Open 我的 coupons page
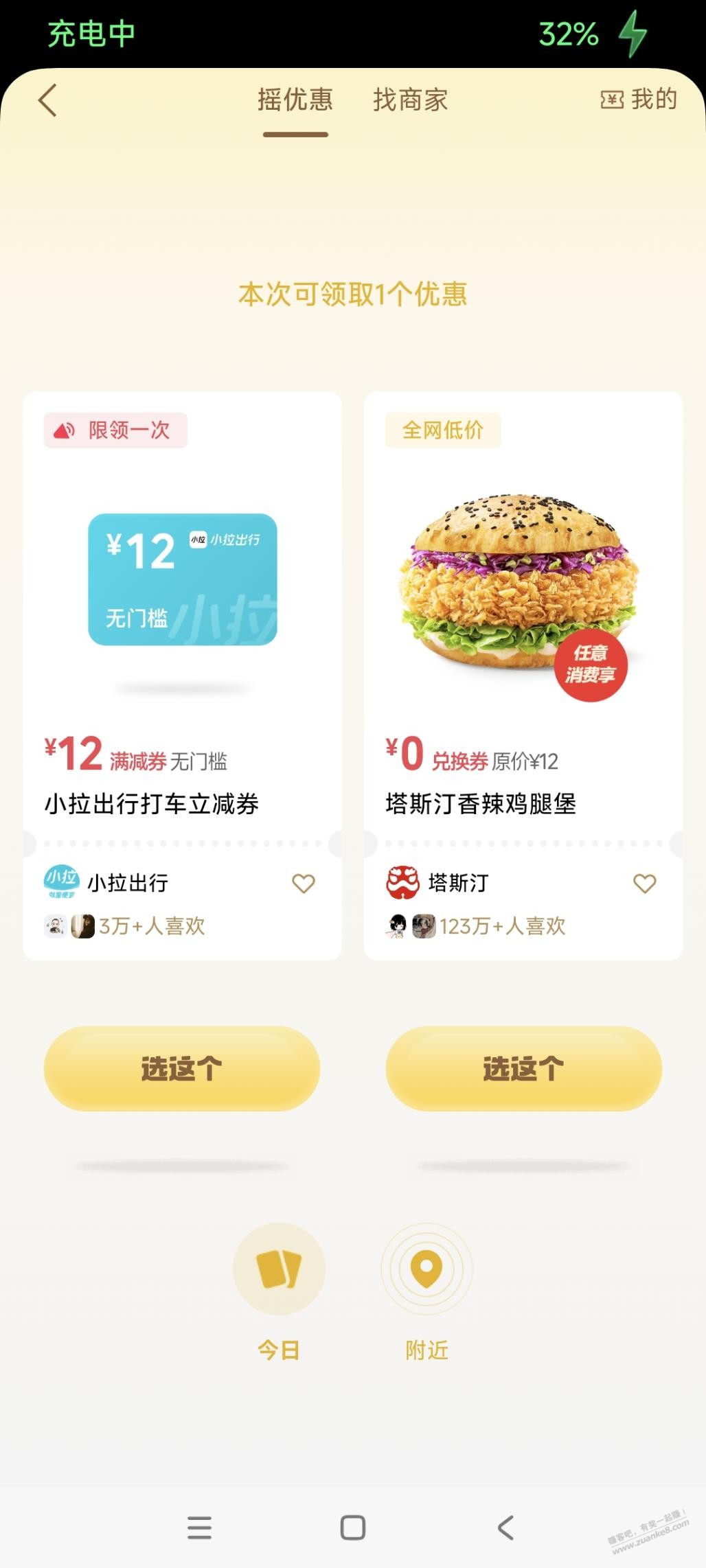The height and width of the screenshot is (1568, 706). pos(639,100)
